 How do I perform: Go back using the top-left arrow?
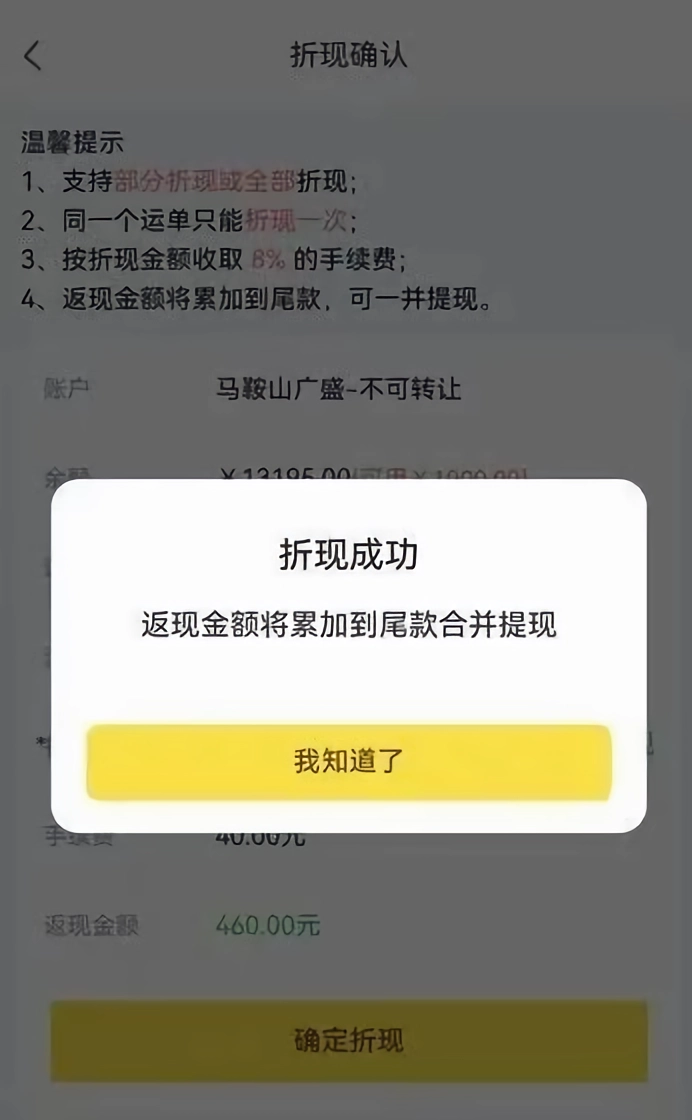pos(33,56)
